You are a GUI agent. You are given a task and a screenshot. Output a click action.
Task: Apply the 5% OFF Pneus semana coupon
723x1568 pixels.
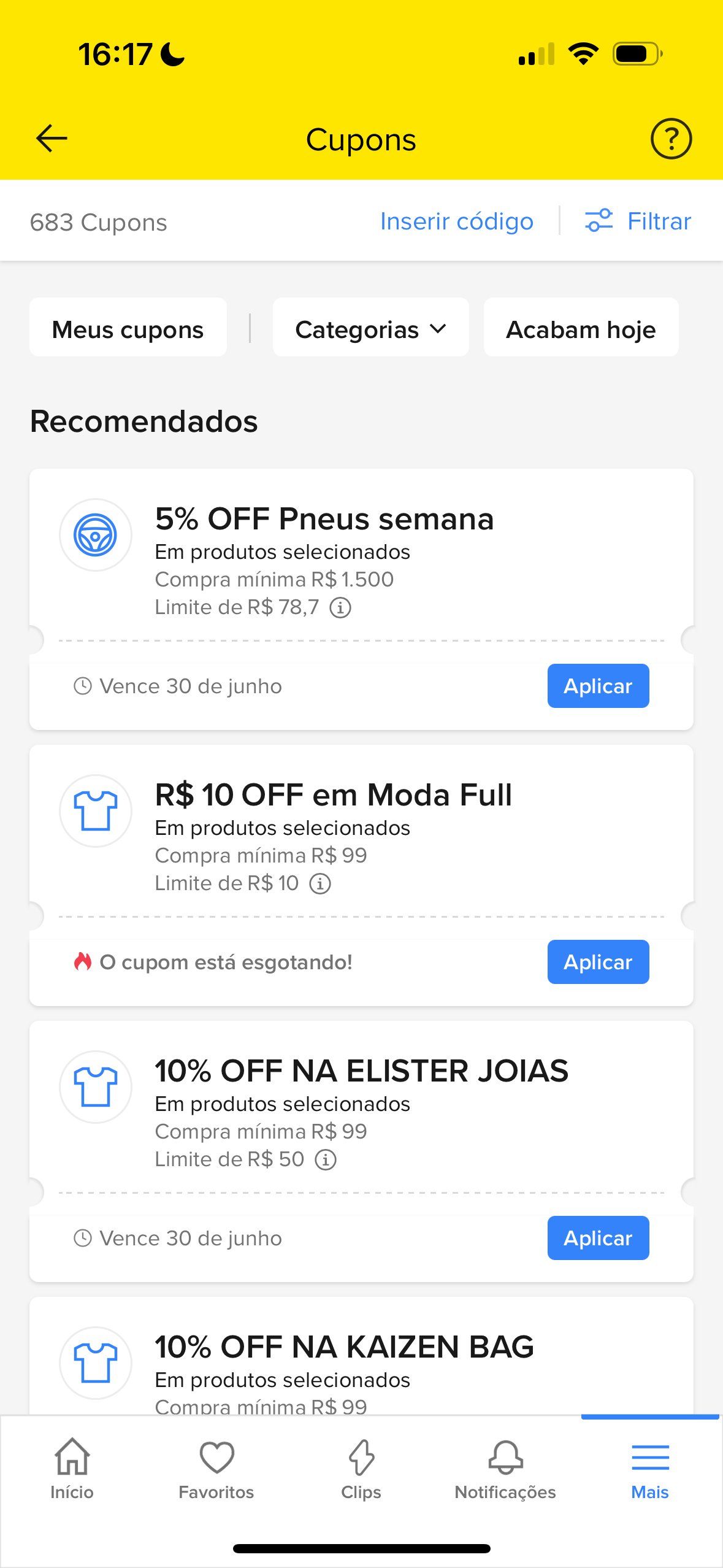click(x=598, y=686)
